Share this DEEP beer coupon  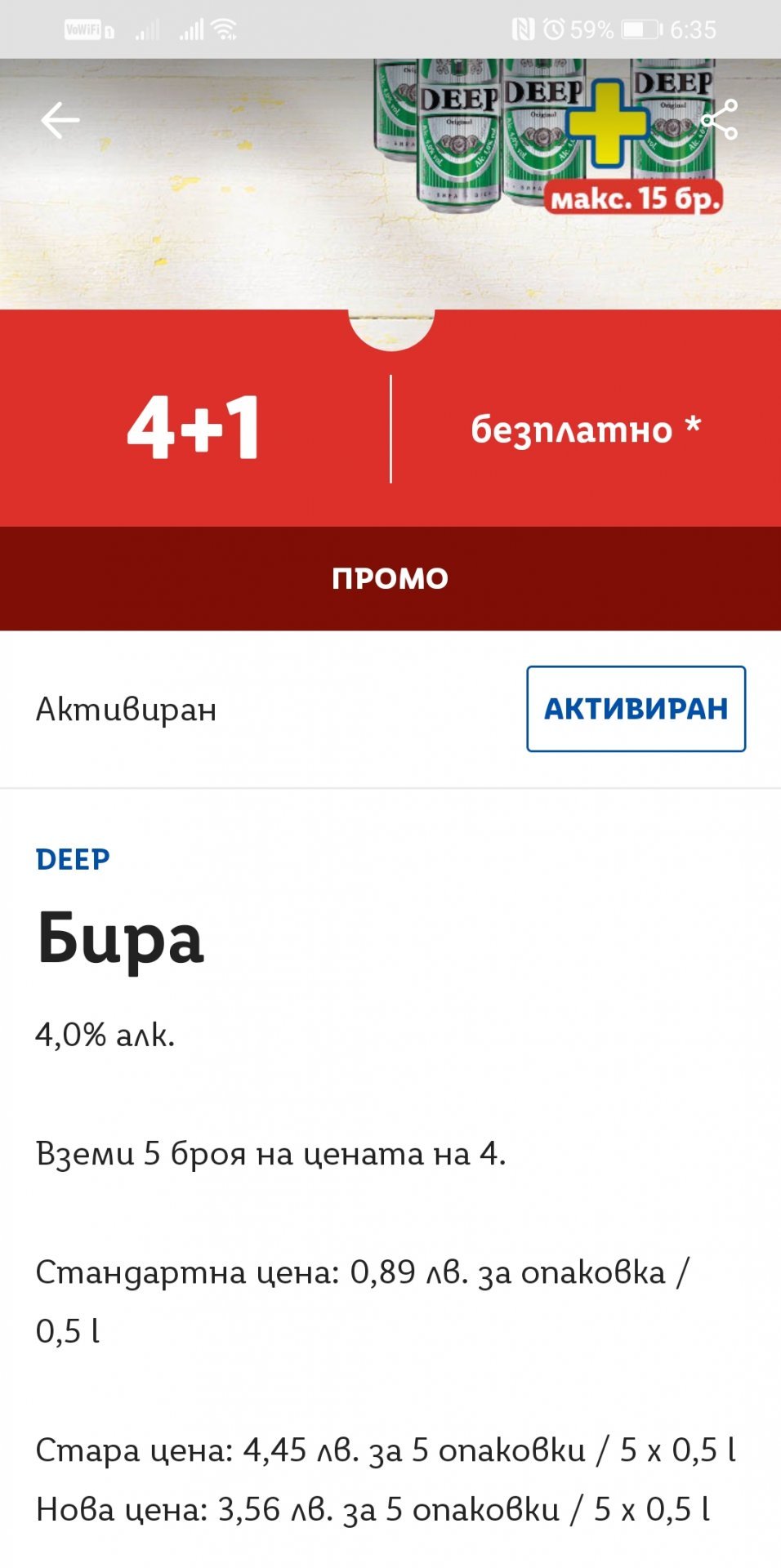[720, 120]
